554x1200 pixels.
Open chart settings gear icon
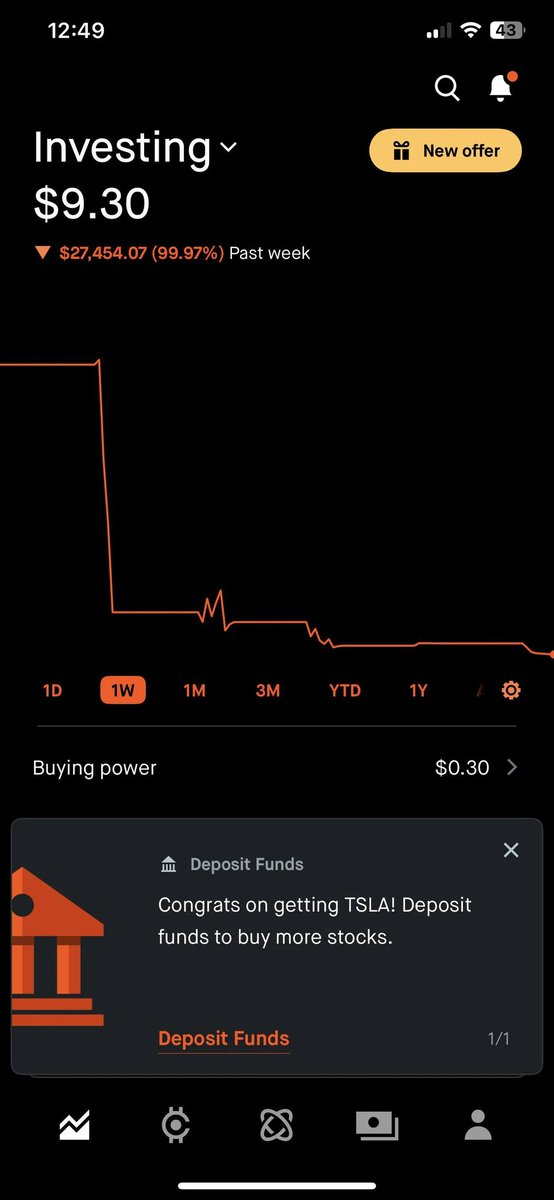tap(511, 690)
